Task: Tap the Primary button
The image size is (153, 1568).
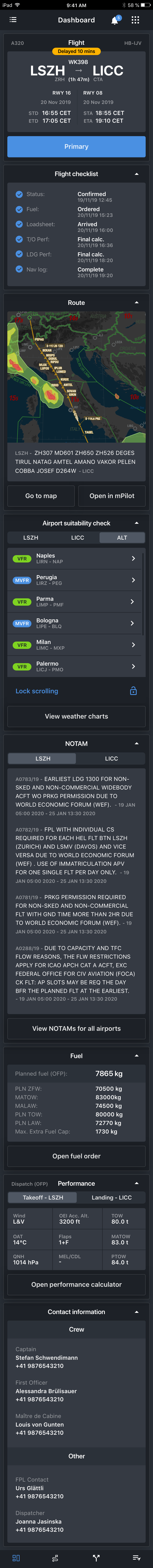Action: pyautogui.click(x=76, y=147)
